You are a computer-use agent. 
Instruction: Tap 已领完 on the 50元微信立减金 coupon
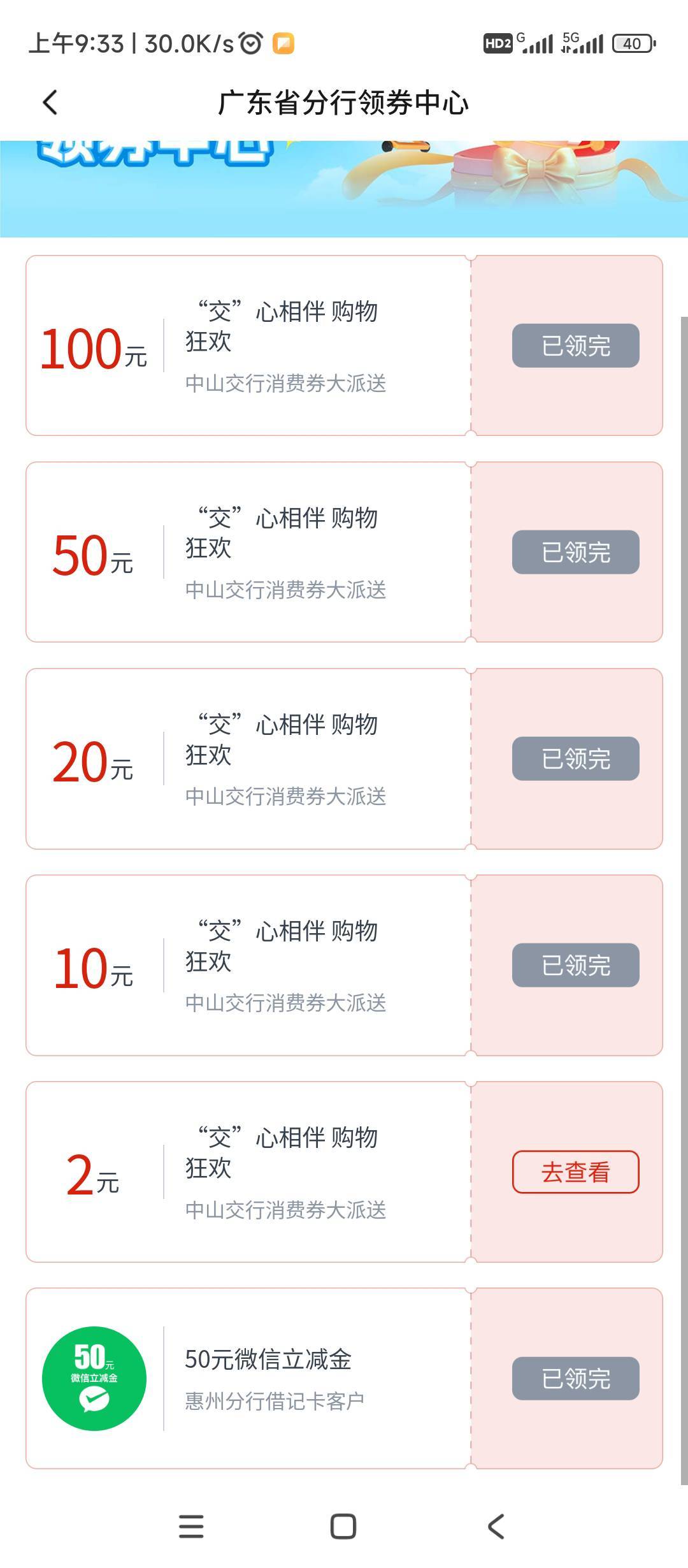[x=575, y=1378]
